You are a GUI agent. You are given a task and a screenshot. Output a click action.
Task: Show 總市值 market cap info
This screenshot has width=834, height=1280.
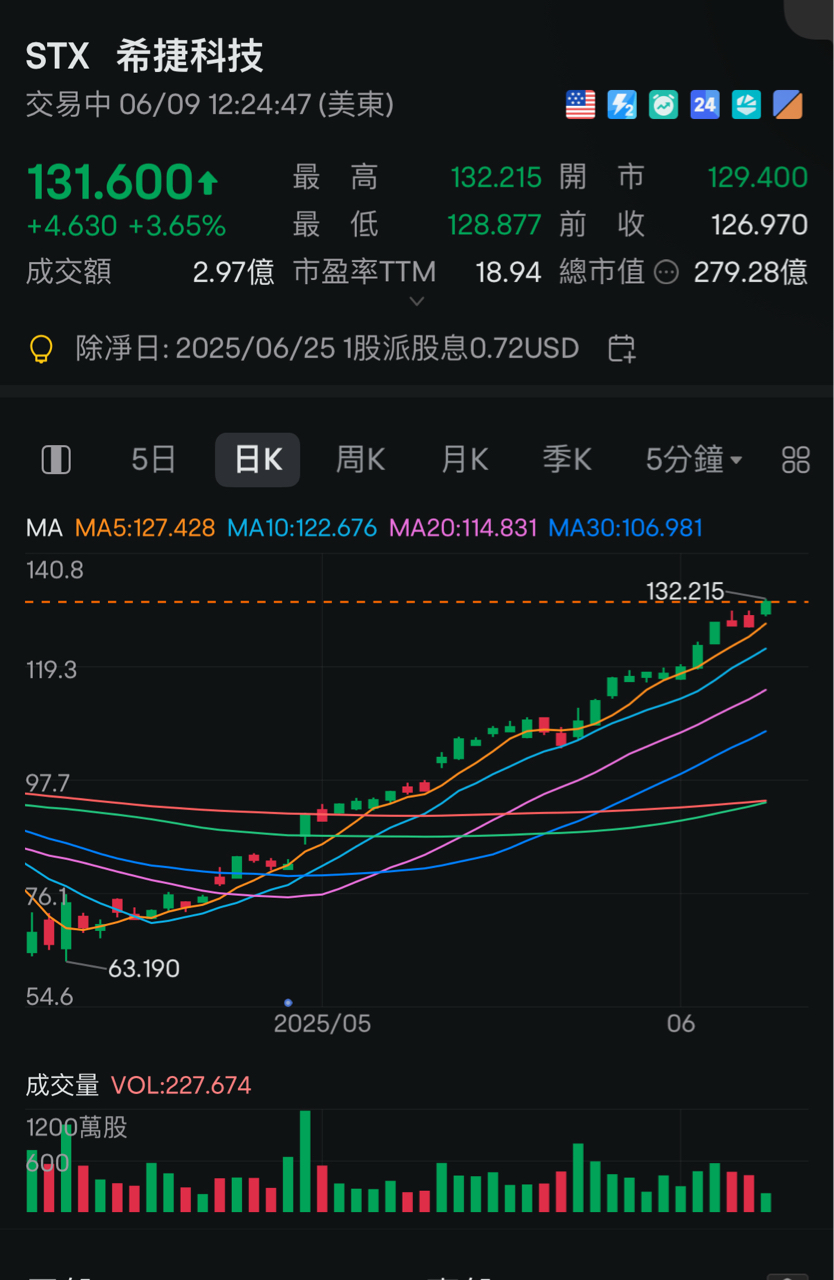(x=667, y=272)
